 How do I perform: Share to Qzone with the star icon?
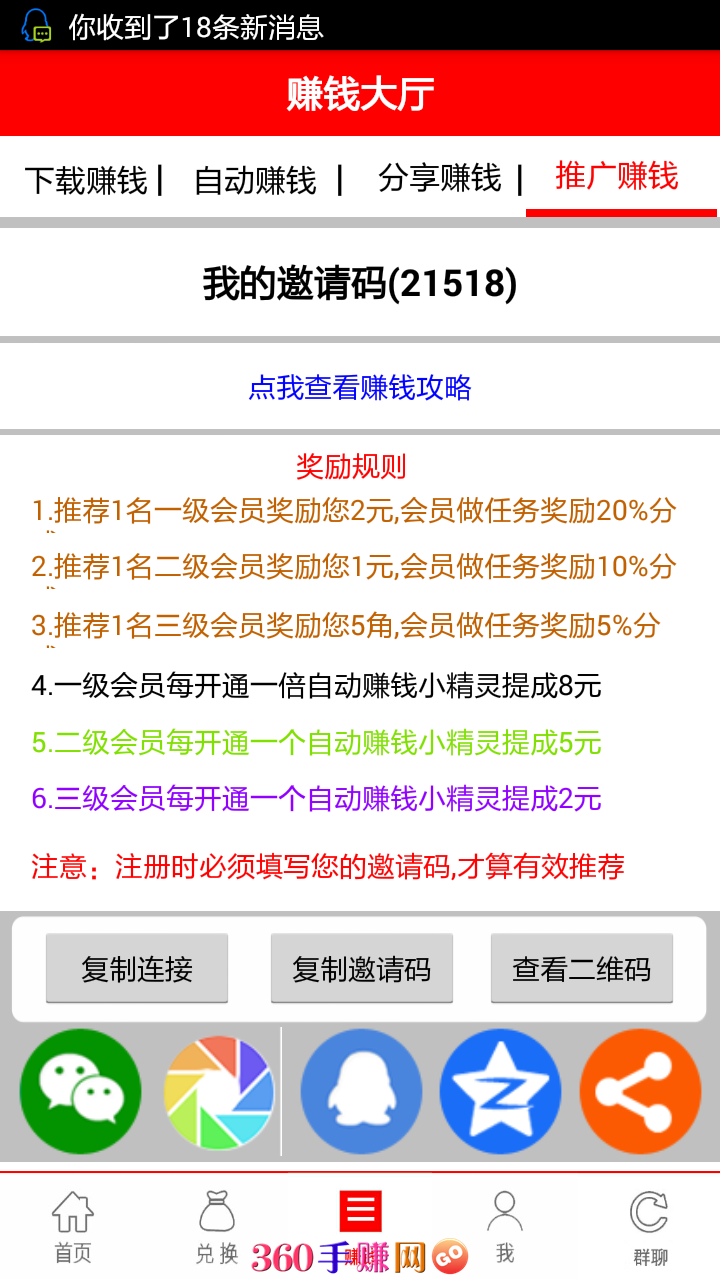(501, 1092)
